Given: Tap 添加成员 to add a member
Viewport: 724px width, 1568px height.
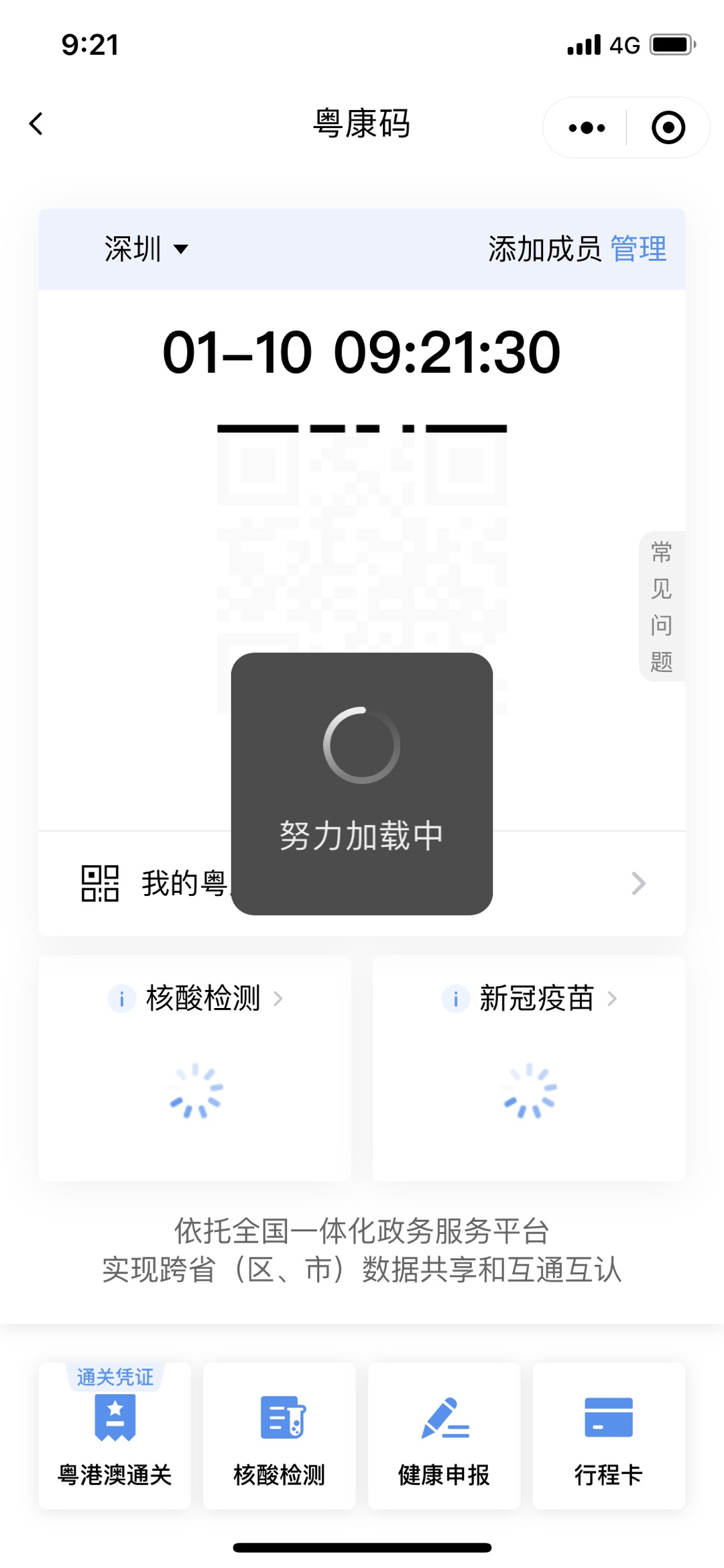Looking at the screenshot, I should pyautogui.click(x=544, y=249).
